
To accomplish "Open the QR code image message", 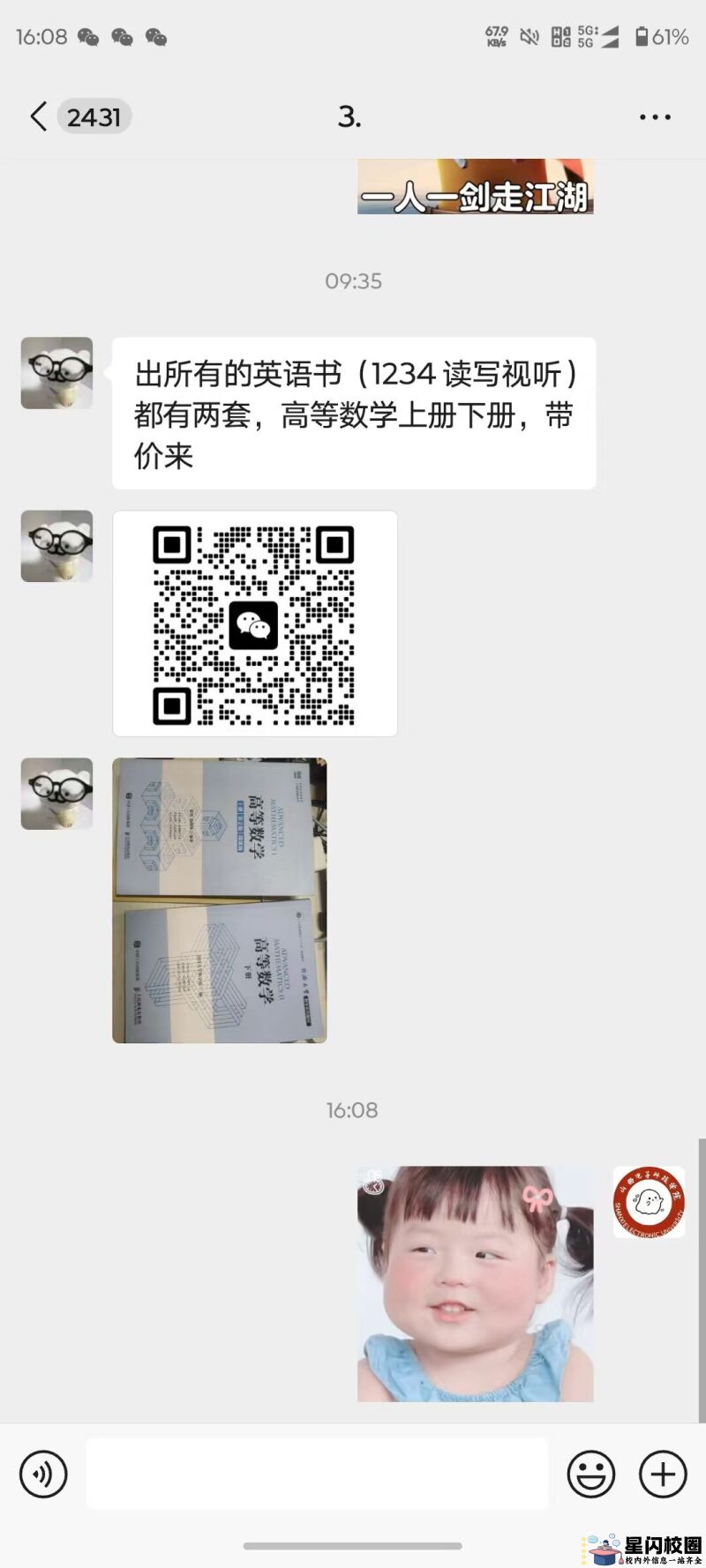I will [x=254, y=623].
